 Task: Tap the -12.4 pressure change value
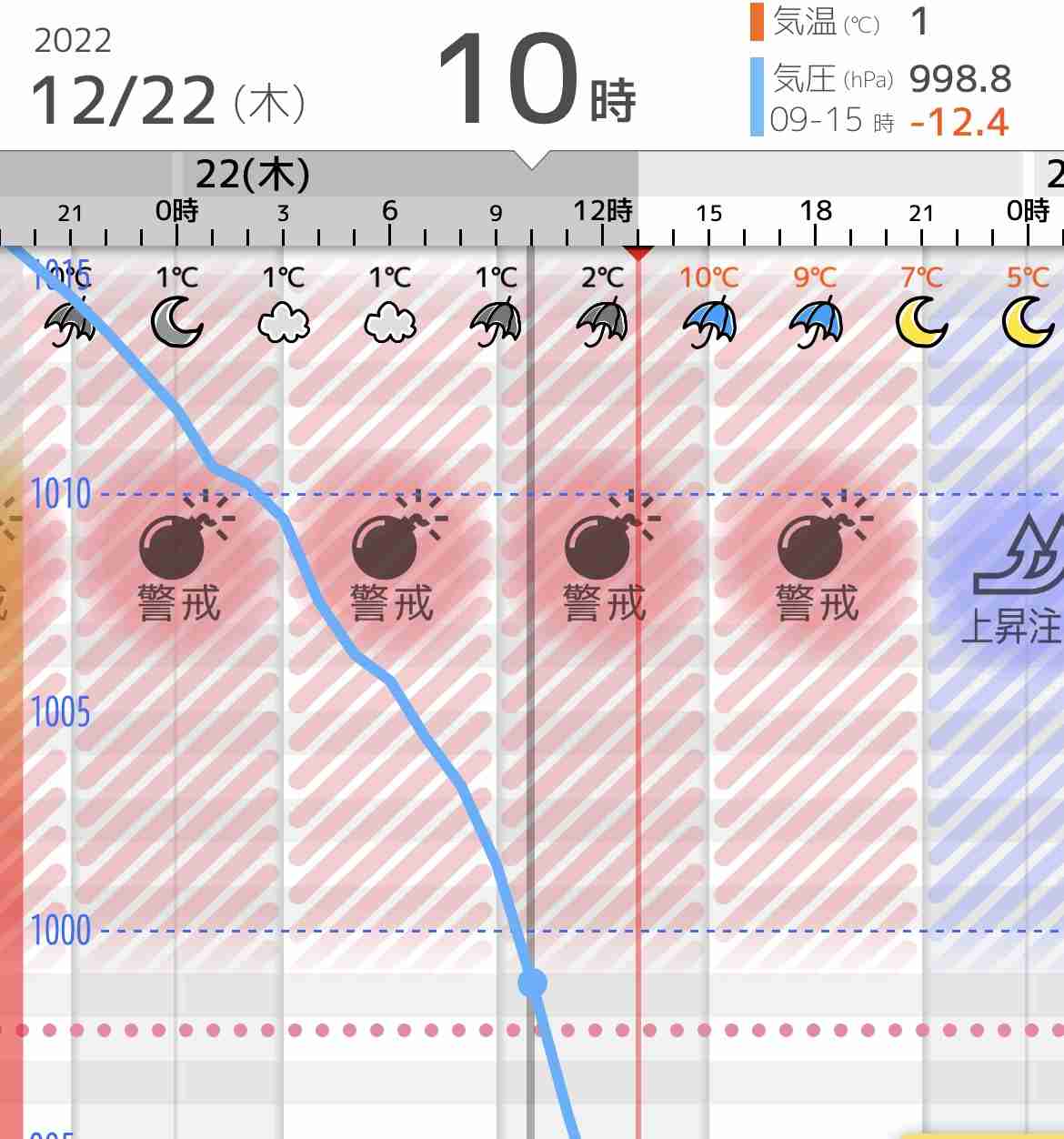pos(958,121)
